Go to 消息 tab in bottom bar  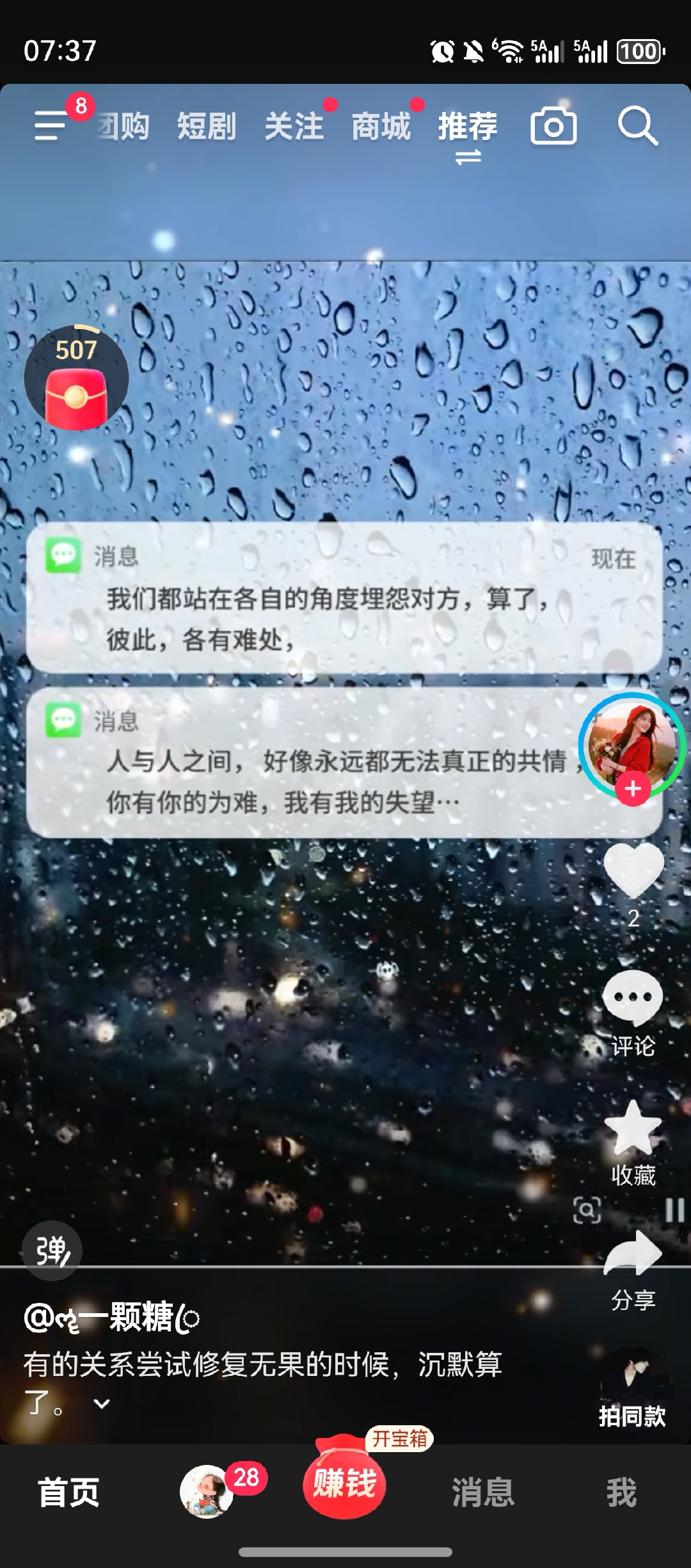pyautogui.click(x=483, y=1492)
